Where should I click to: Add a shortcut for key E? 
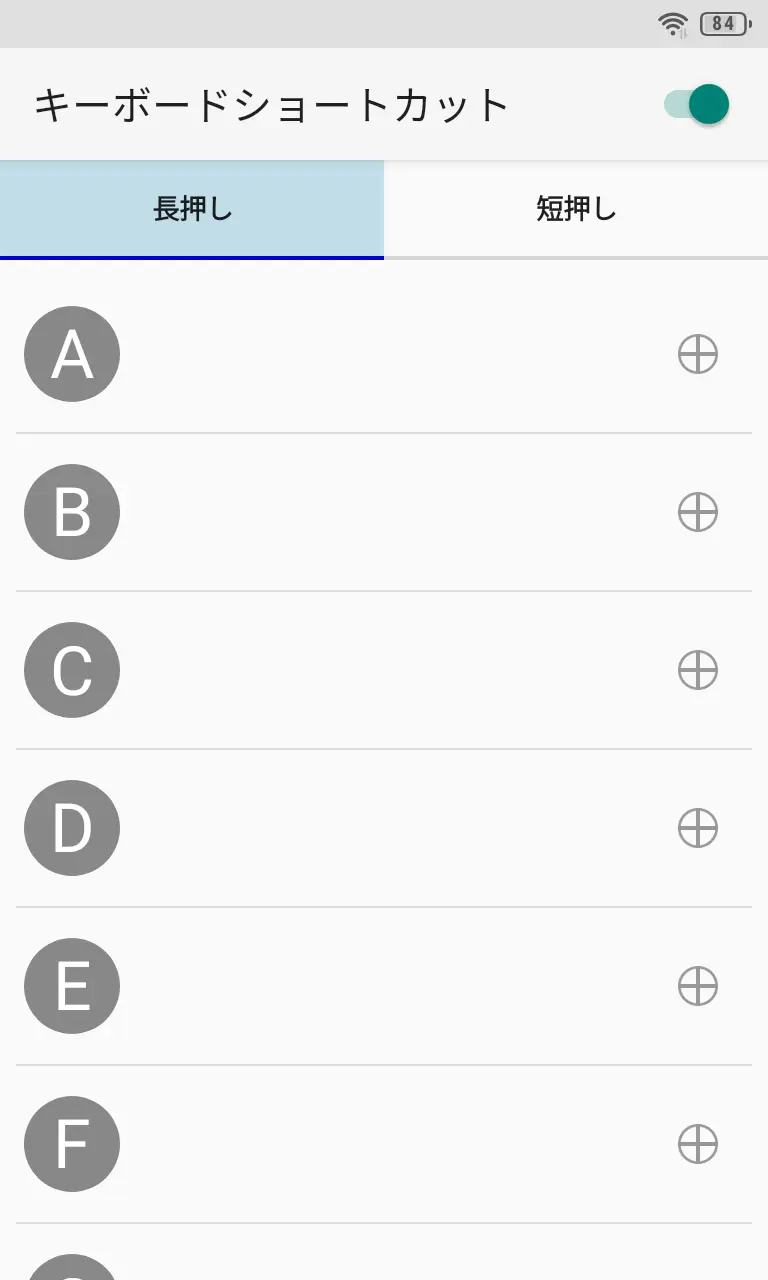pos(698,986)
